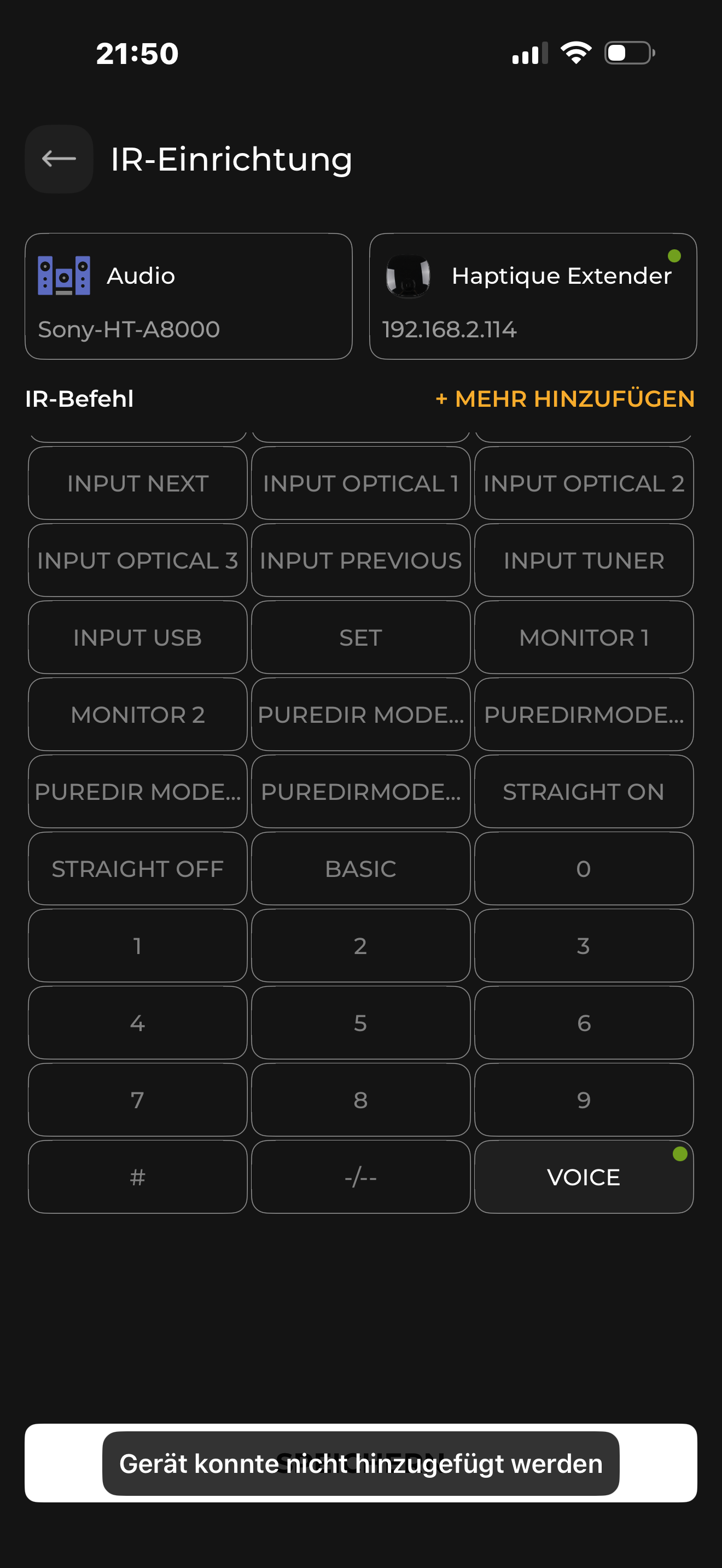Viewport: 722px width, 1568px height.
Task: Choose INPUT OPTICAL 1 command
Action: tap(360, 483)
